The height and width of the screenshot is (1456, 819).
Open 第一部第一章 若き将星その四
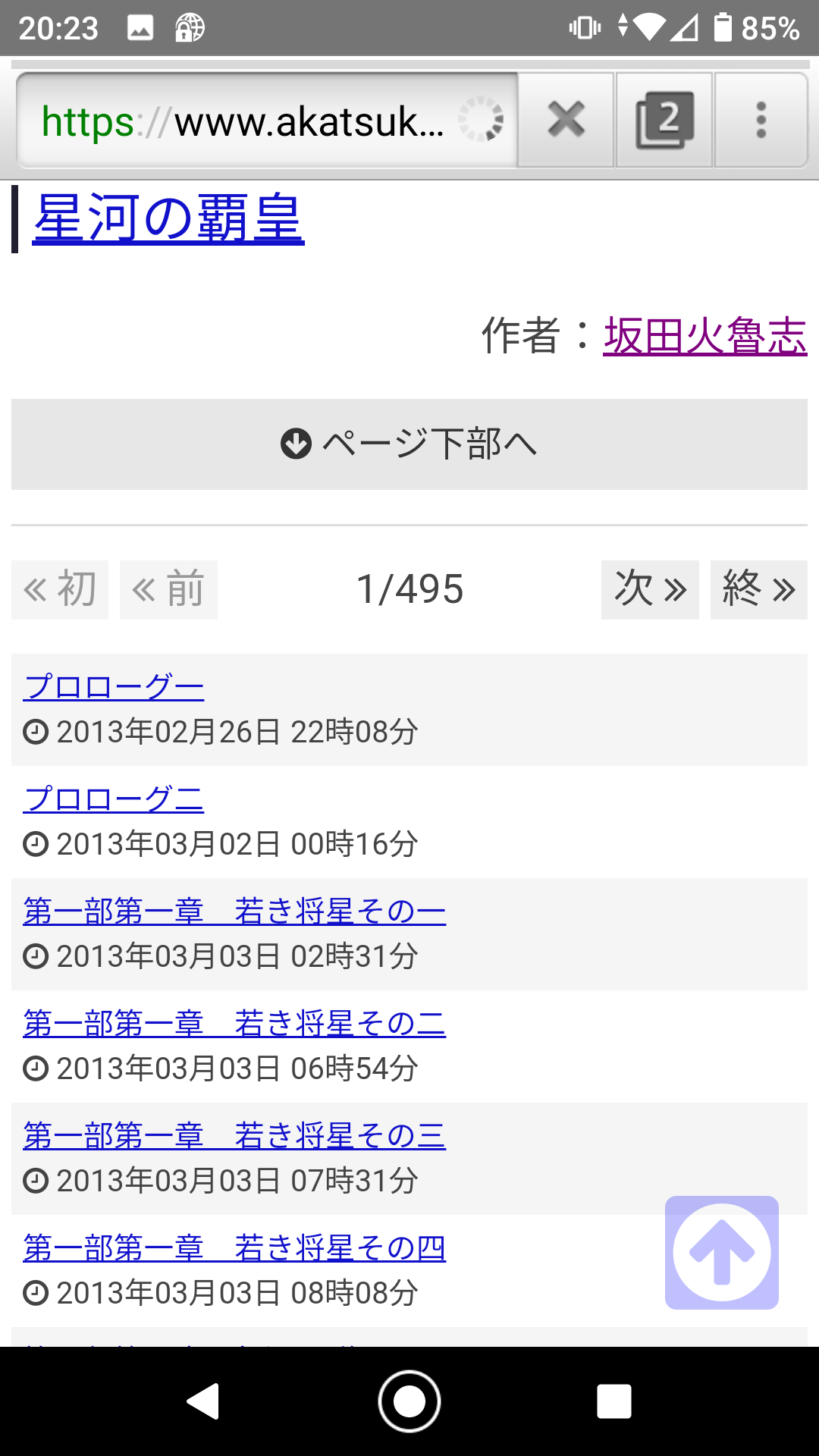click(x=234, y=1248)
